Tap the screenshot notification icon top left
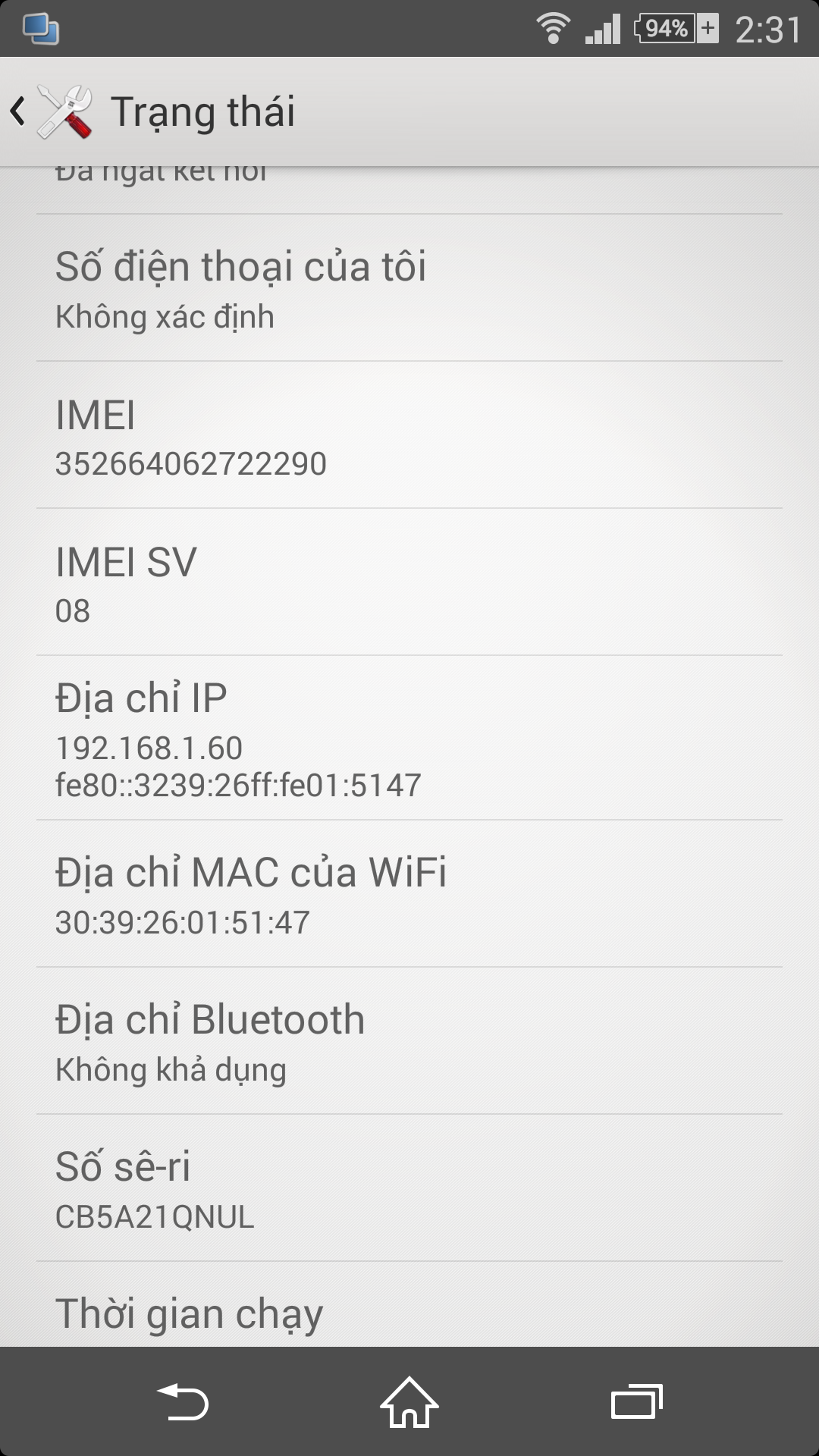 pos(42,29)
